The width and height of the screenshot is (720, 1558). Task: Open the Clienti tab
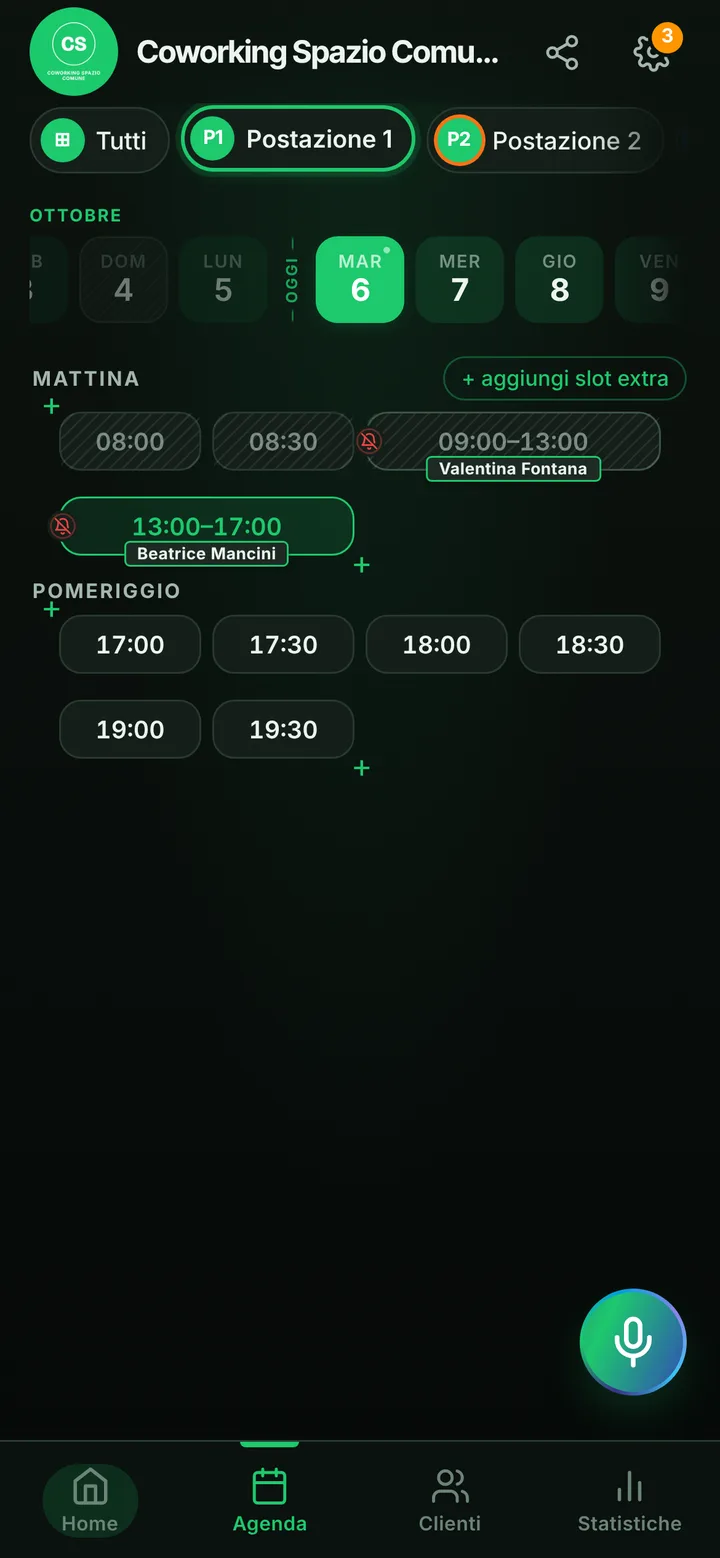click(x=450, y=1500)
